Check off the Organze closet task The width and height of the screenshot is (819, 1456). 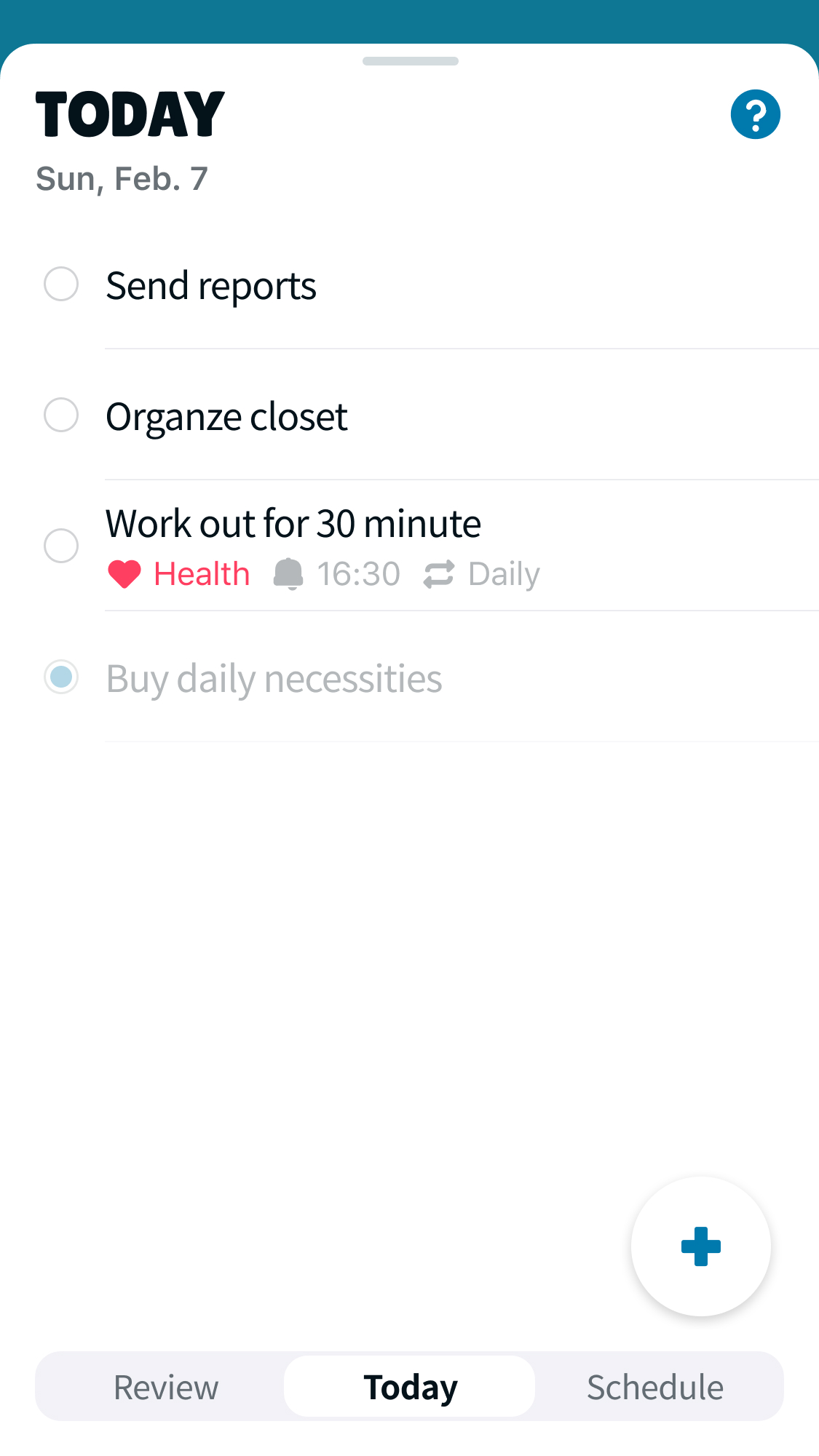click(x=61, y=415)
